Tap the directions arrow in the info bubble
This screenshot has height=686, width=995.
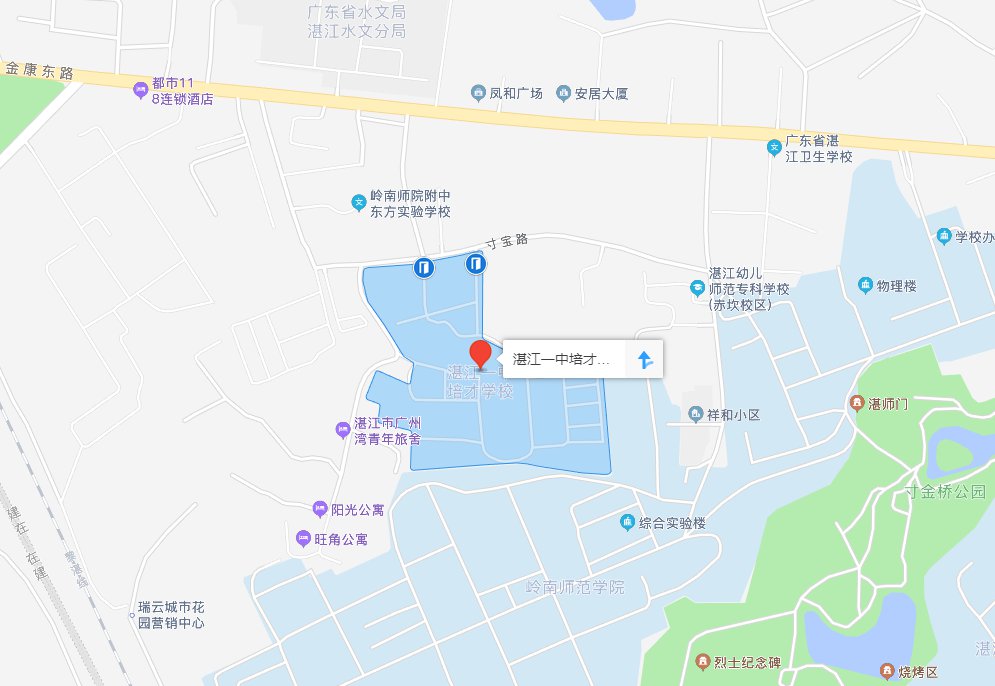645,360
